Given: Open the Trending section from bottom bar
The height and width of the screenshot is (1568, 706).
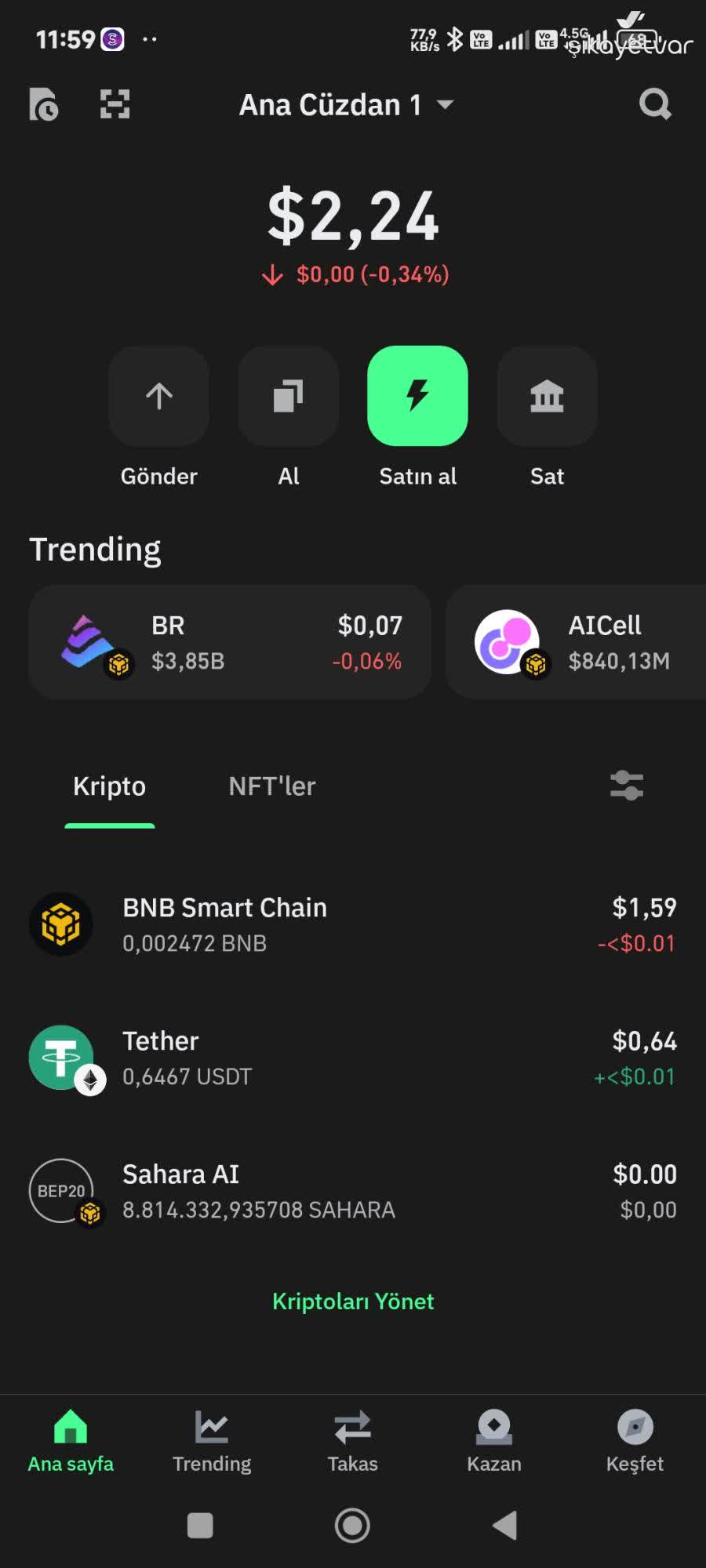Looking at the screenshot, I should coord(212,1443).
